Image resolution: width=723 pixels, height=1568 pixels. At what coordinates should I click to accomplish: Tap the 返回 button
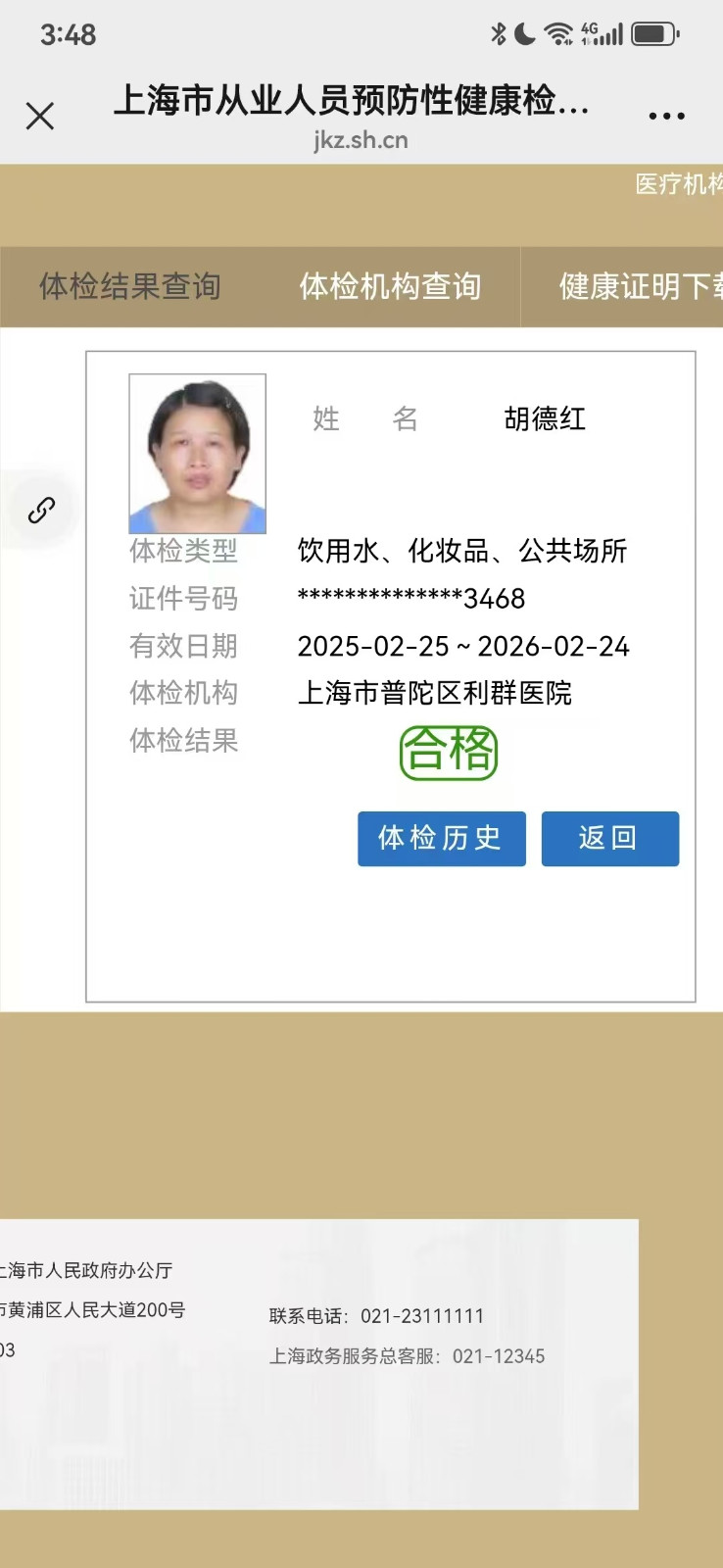point(609,838)
